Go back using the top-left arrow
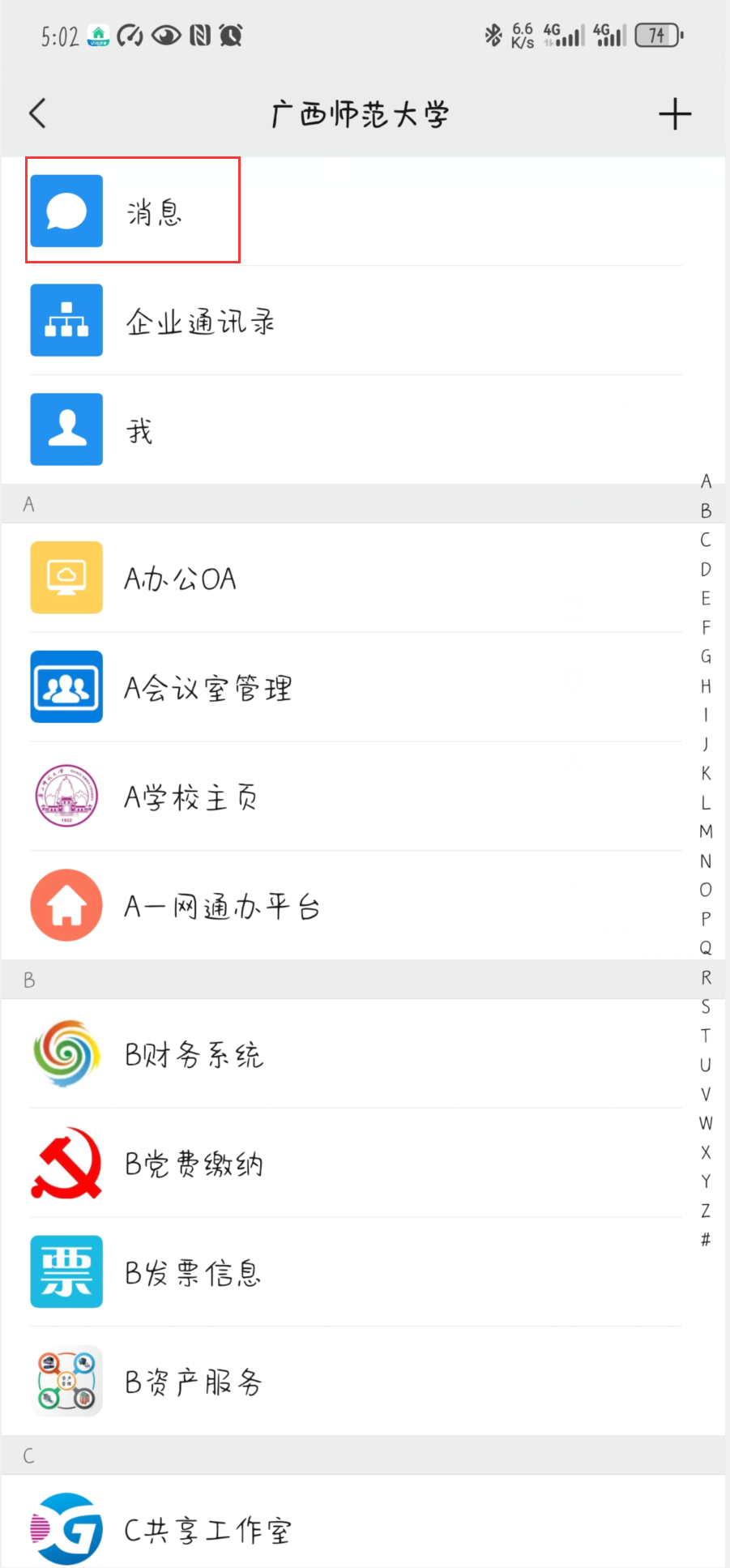 pos(37,113)
